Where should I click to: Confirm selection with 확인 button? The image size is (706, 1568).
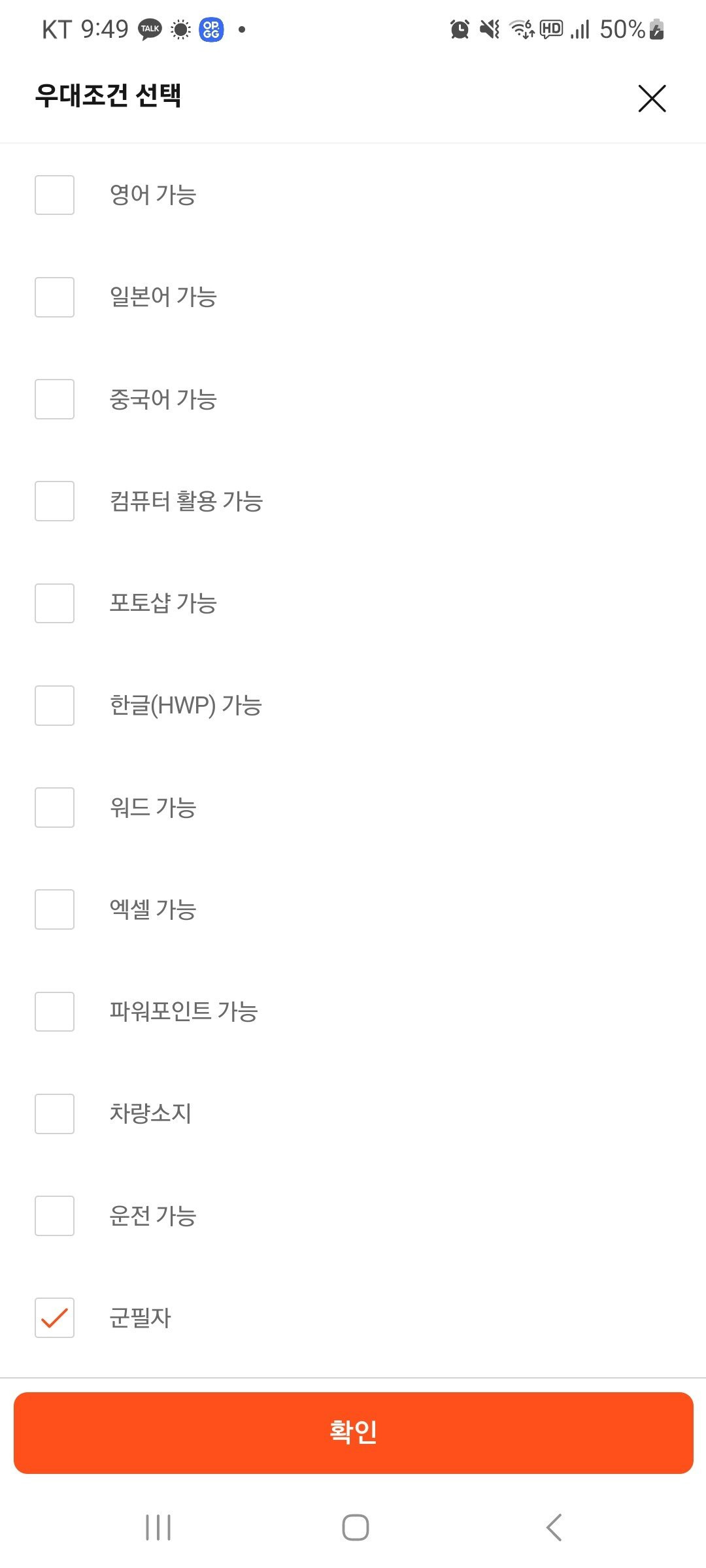coord(353,1432)
